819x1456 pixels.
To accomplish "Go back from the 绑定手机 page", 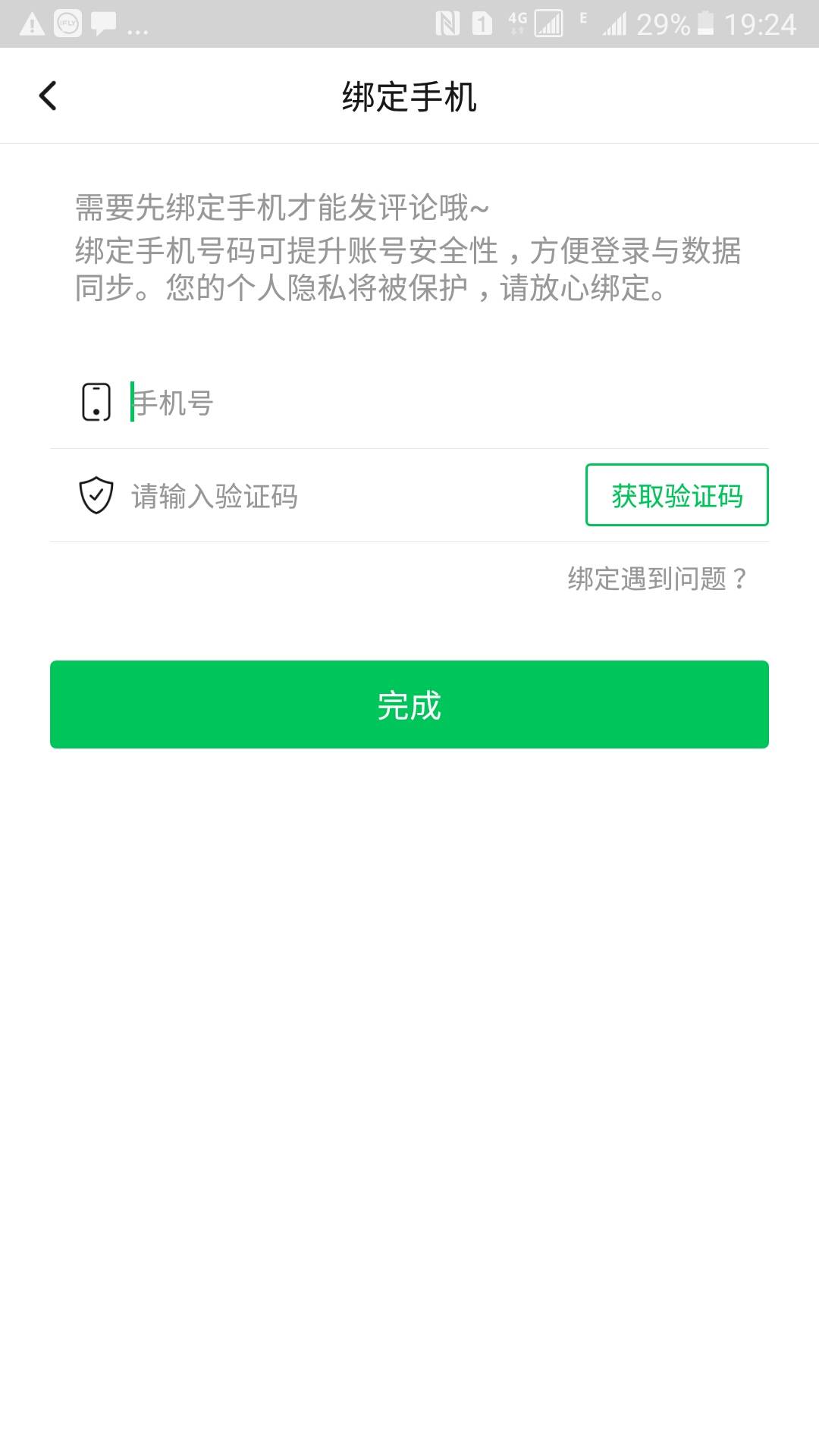I will point(48,96).
